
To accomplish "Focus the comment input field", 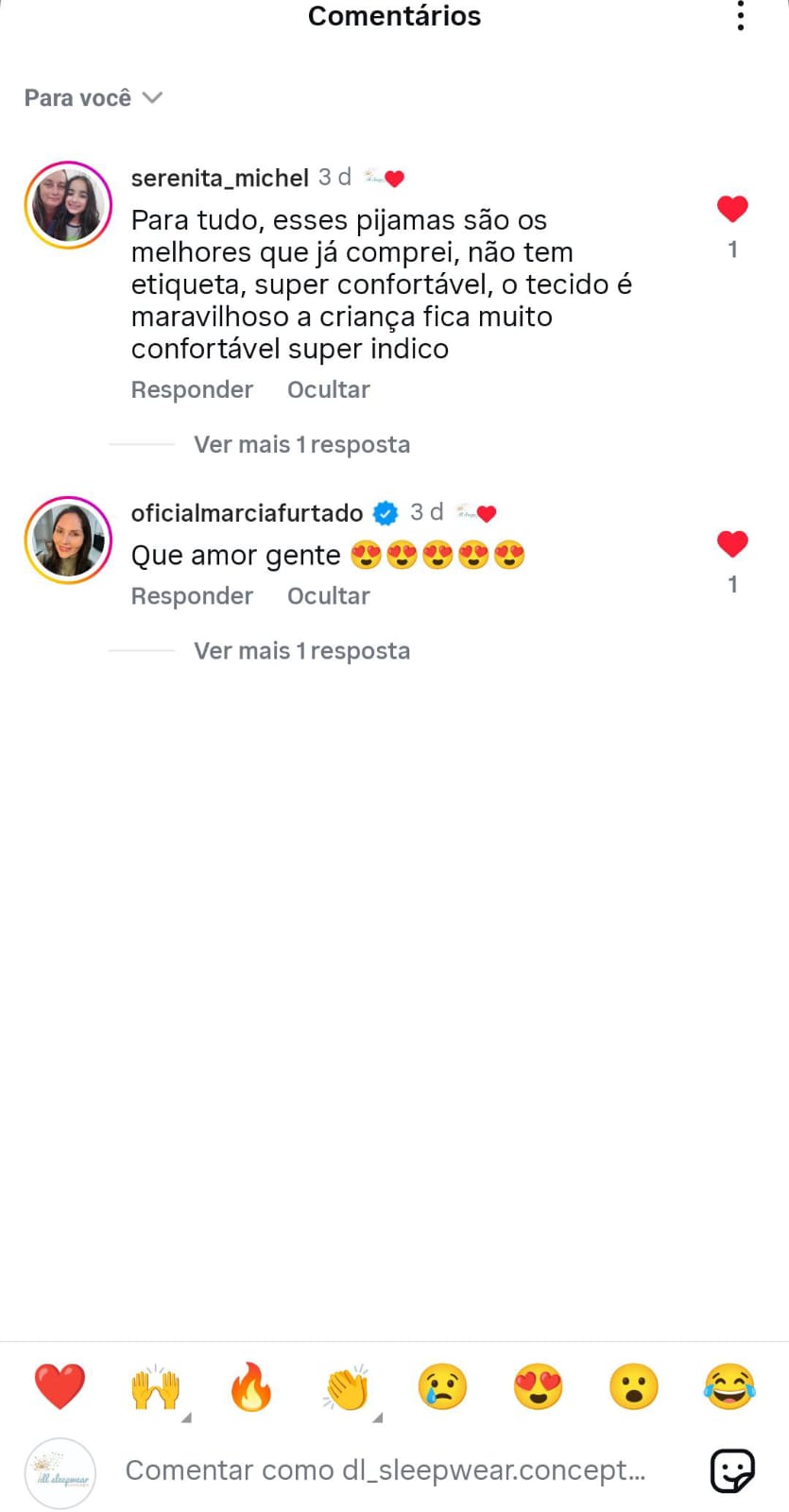I will [x=385, y=1470].
